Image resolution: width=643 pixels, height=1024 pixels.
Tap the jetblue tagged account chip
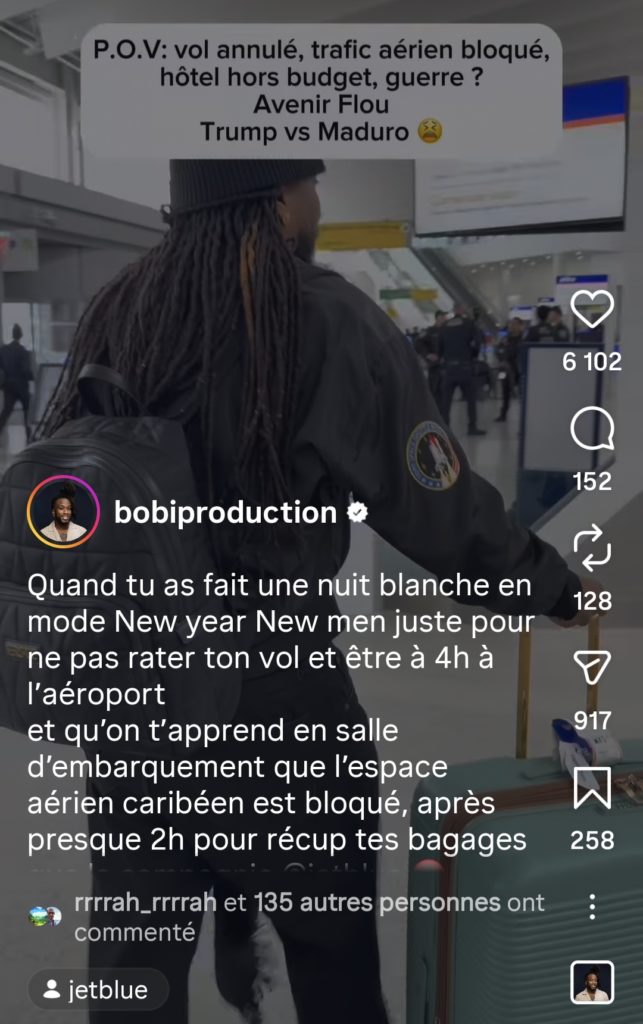coord(99,989)
